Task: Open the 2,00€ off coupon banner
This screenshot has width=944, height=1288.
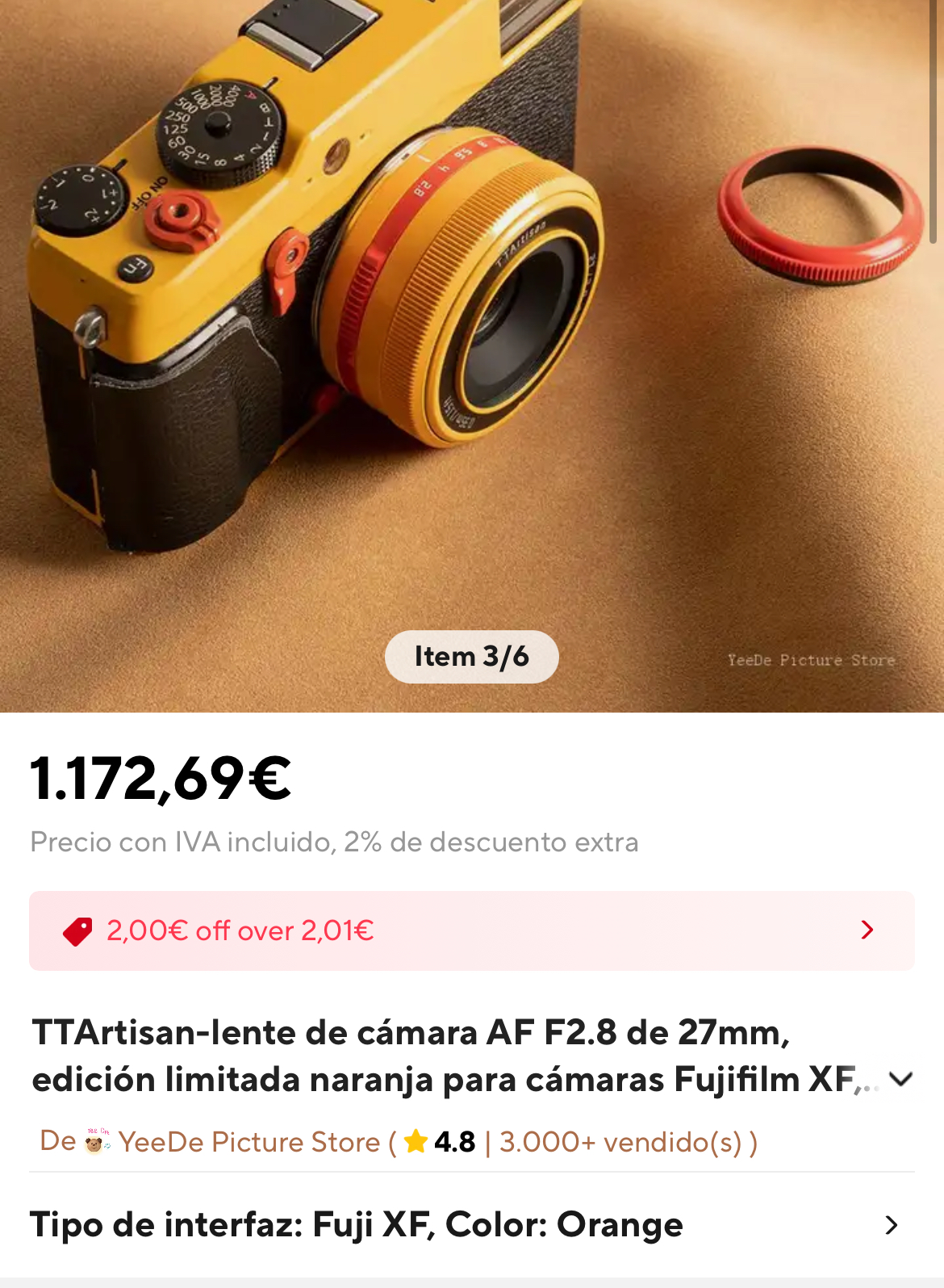Action: pos(471,930)
